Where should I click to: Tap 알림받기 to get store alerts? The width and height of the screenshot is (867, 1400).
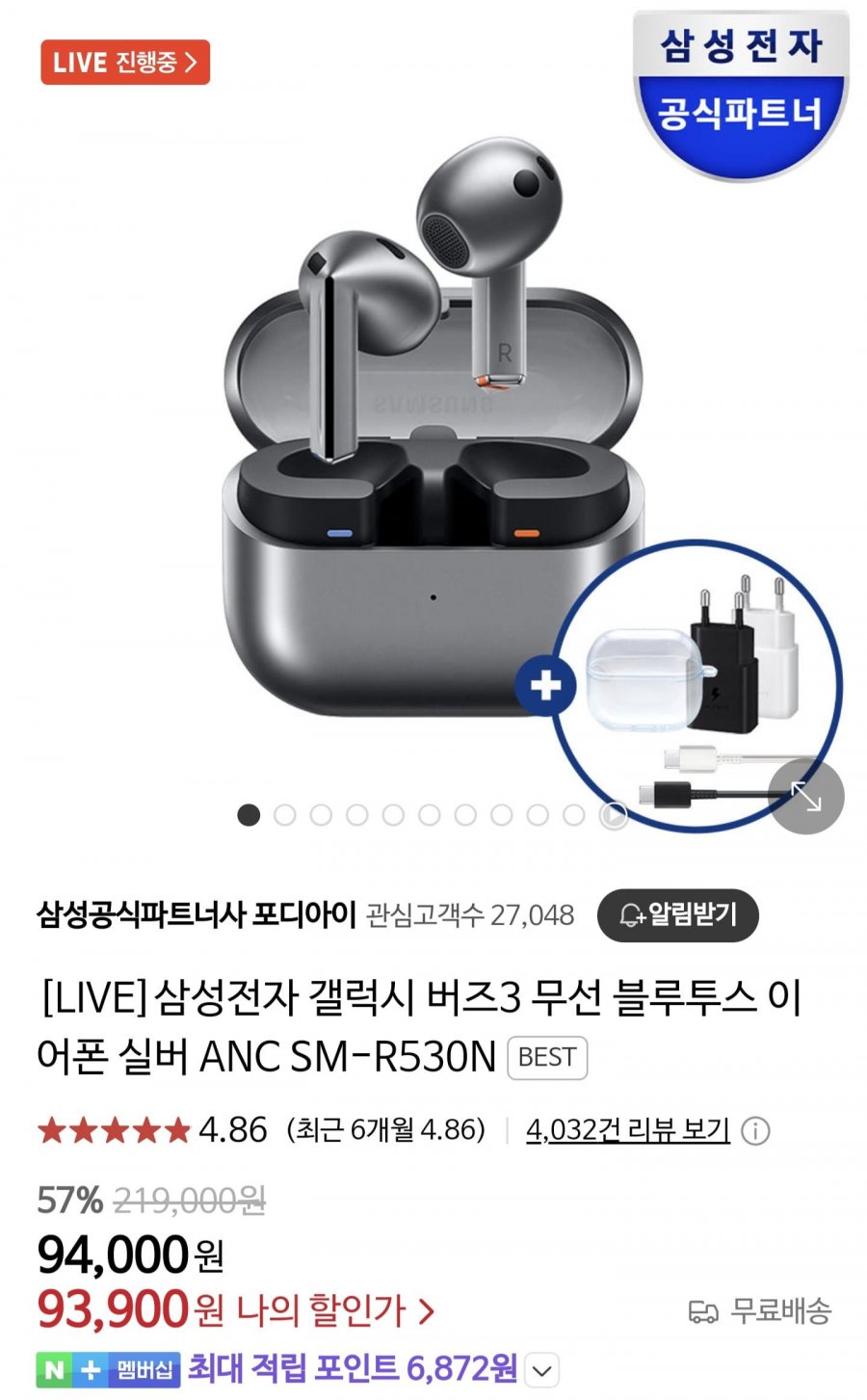[677, 914]
